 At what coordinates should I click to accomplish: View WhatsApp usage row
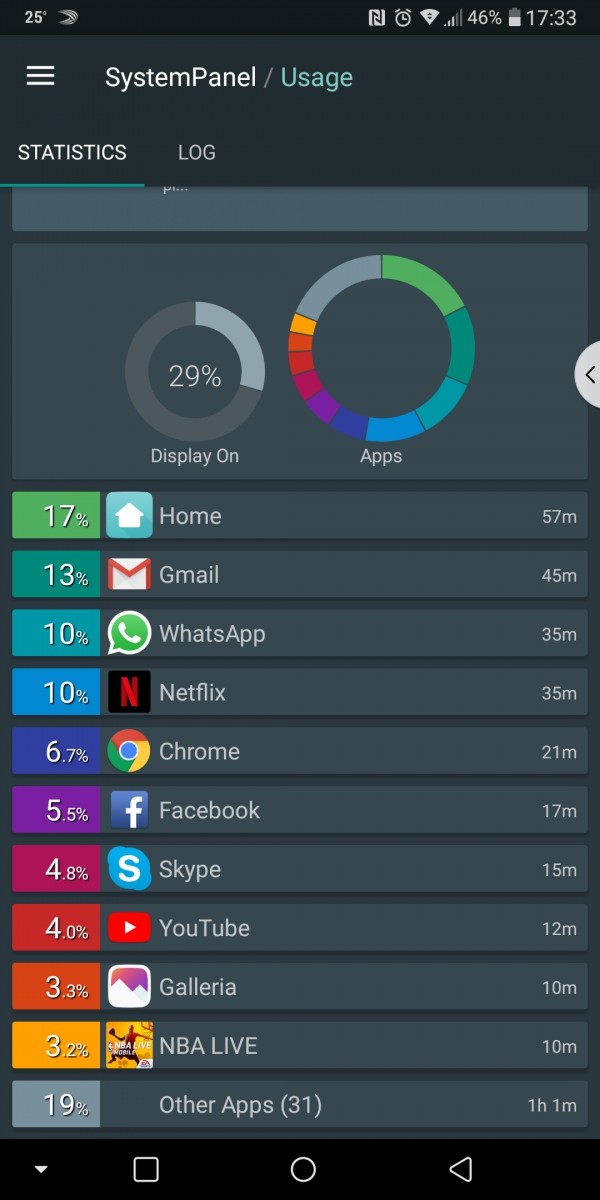pos(300,634)
